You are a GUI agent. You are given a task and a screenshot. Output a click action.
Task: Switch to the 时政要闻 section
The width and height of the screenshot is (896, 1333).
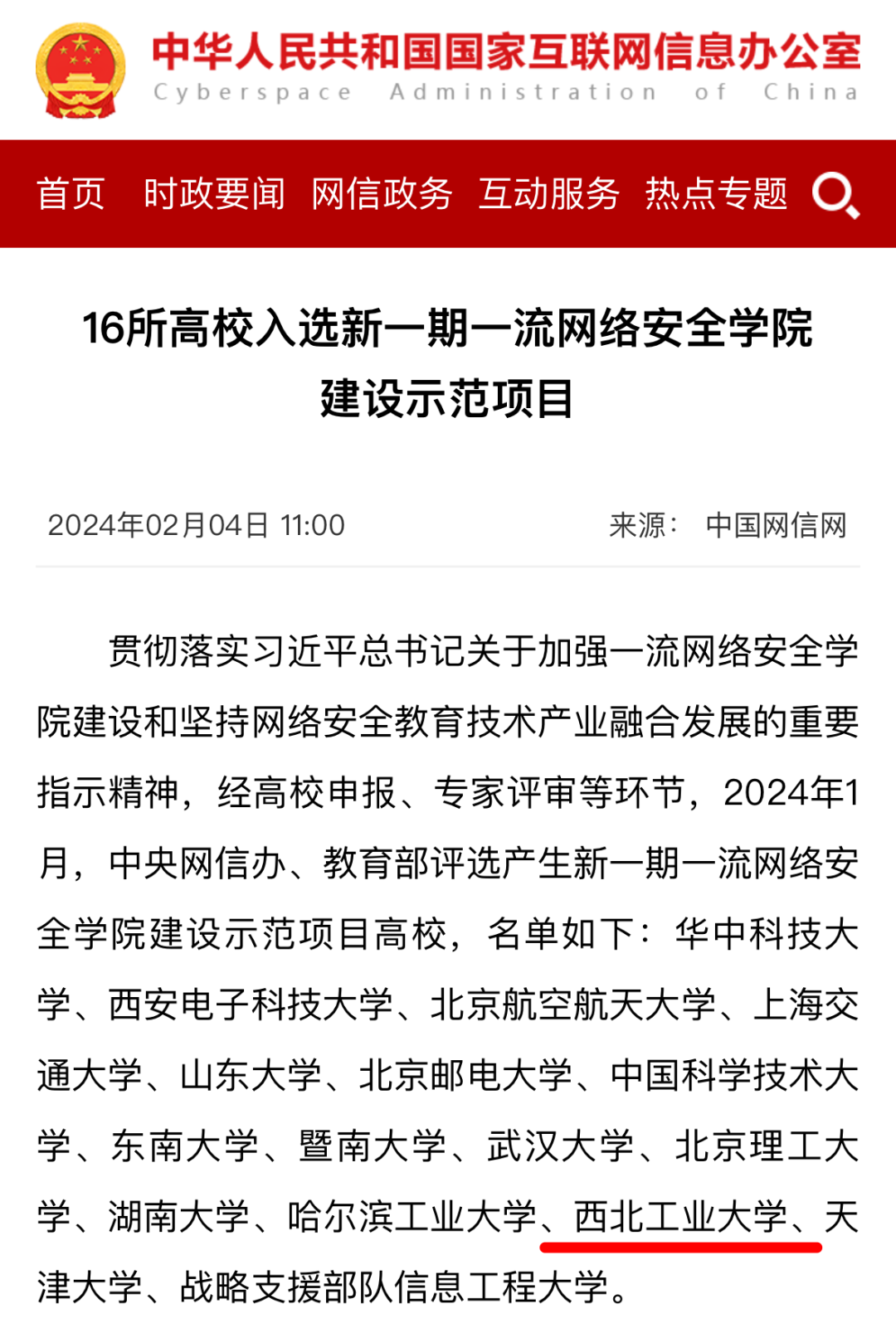coord(214,194)
